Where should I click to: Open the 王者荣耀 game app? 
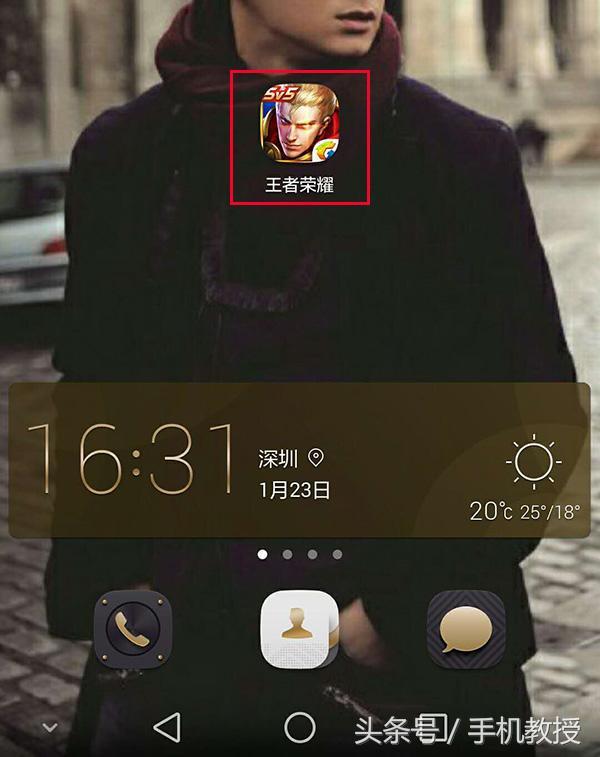tap(300, 124)
